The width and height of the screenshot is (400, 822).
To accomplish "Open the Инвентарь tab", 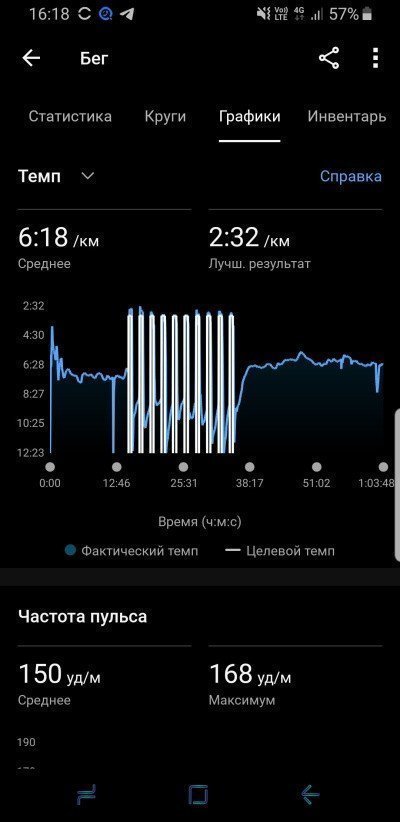I will 347,116.
